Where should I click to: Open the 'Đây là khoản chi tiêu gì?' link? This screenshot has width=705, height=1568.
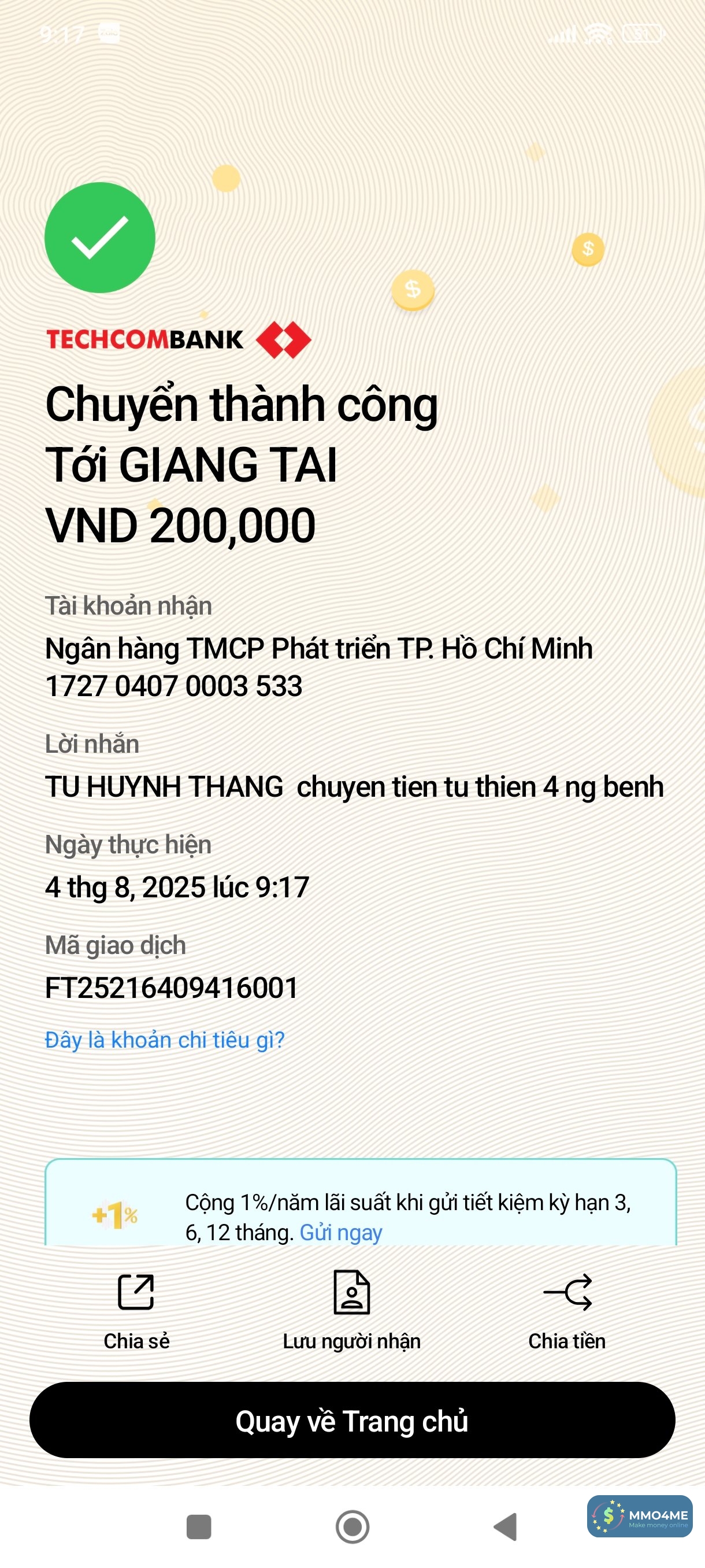point(164,1040)
